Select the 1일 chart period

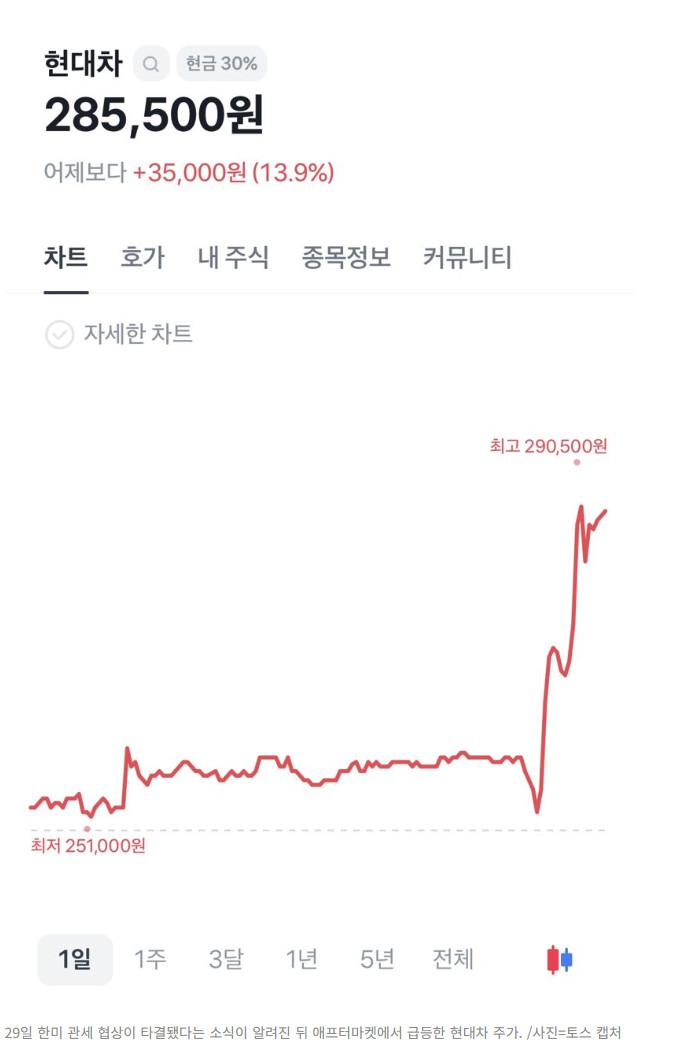[75, 960]
